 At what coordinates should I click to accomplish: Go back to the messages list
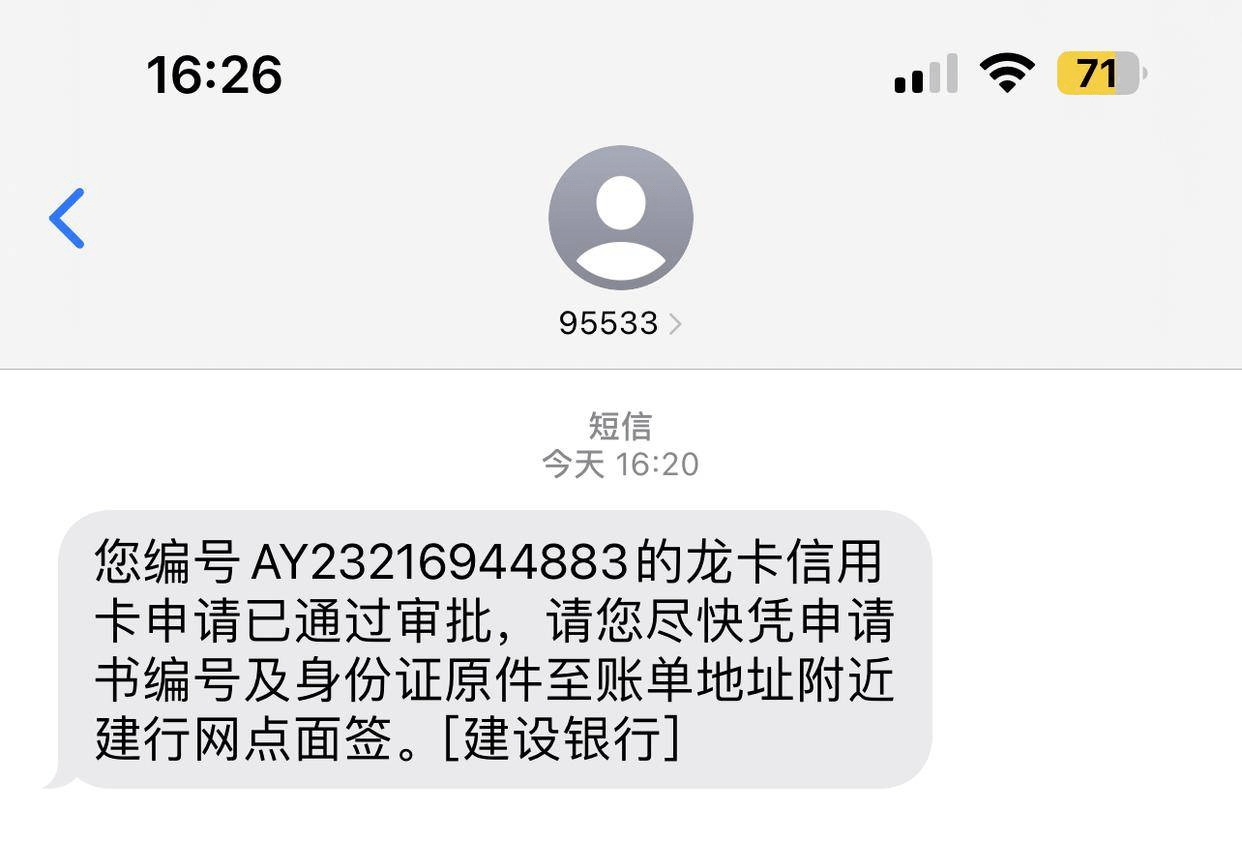[67, 218]
